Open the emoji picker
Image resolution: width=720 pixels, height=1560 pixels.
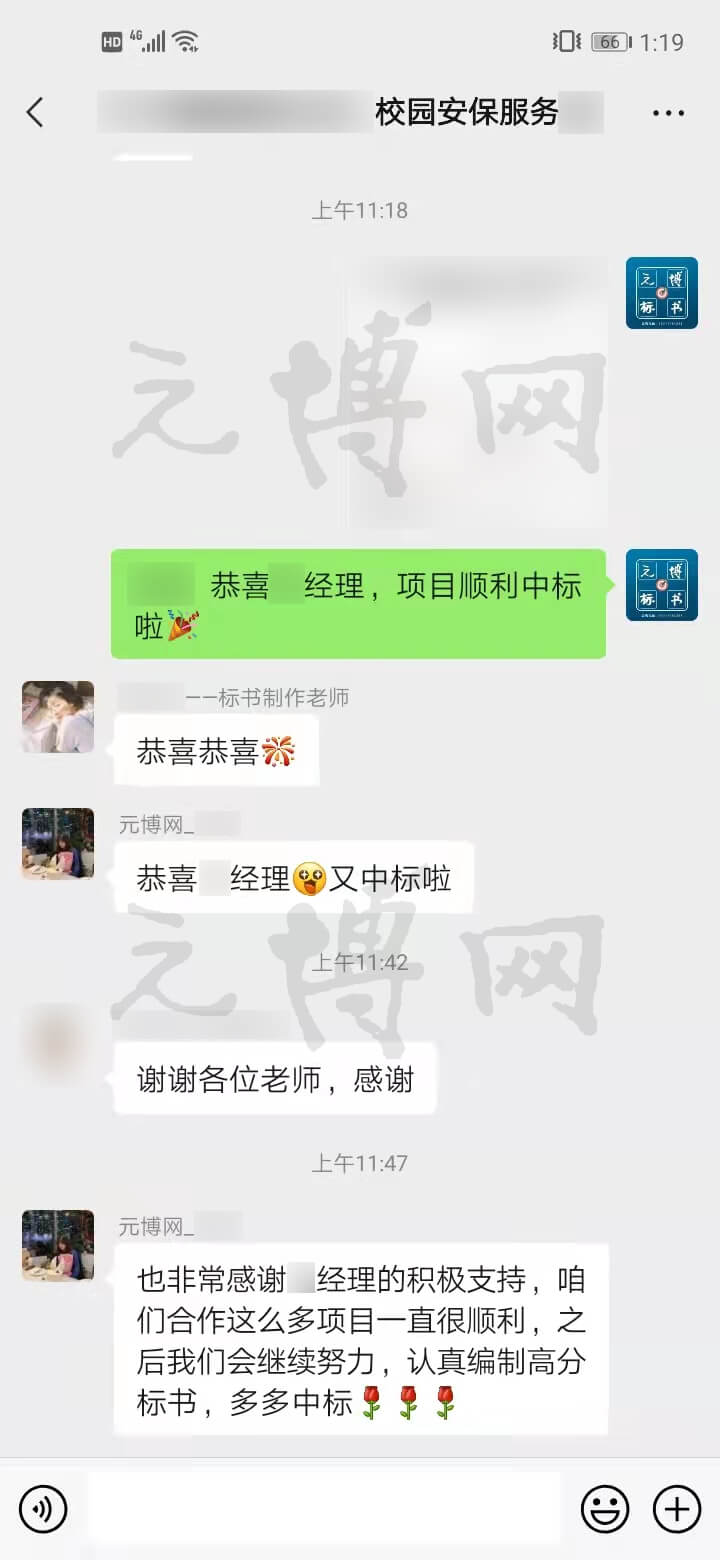click(x=605, y=1508)
